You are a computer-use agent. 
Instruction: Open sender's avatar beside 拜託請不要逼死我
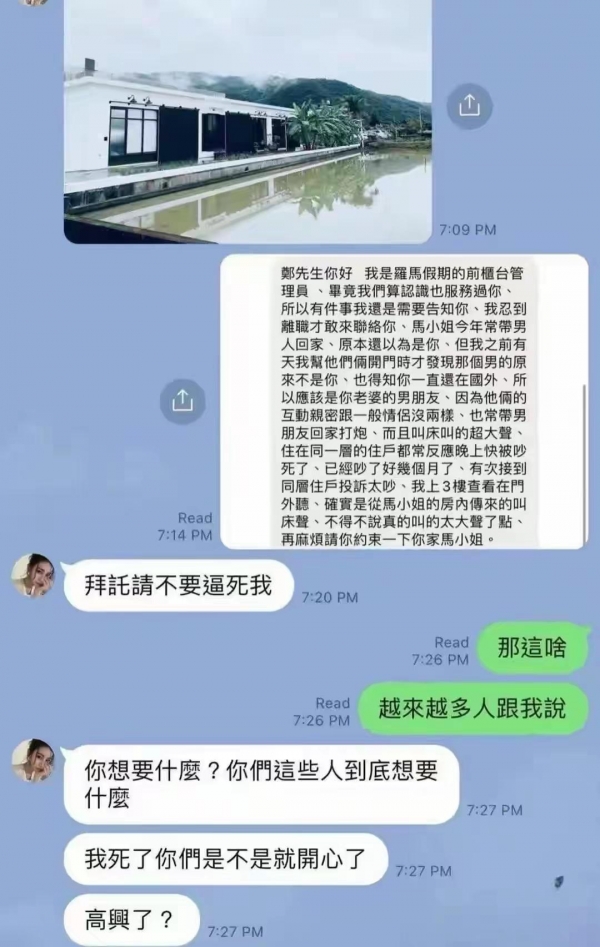click(x=33, y=577)
